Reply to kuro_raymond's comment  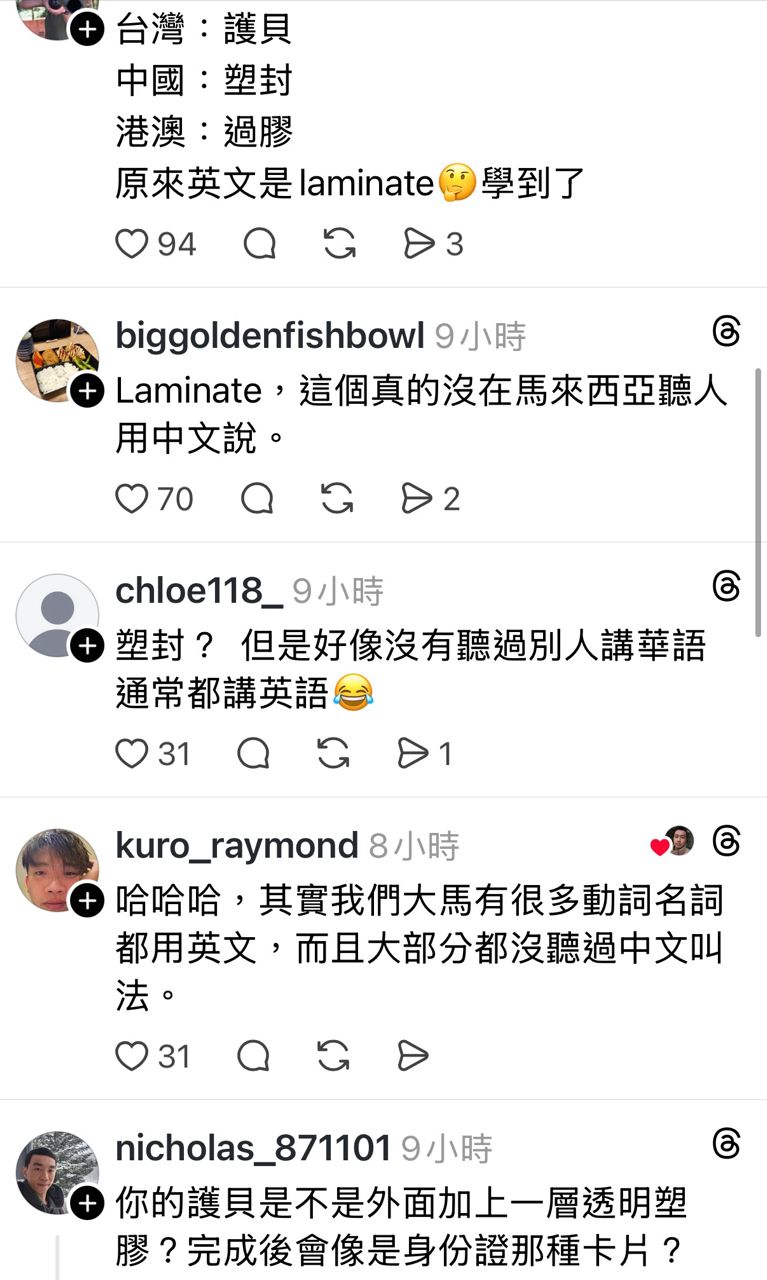(253, 1055)
